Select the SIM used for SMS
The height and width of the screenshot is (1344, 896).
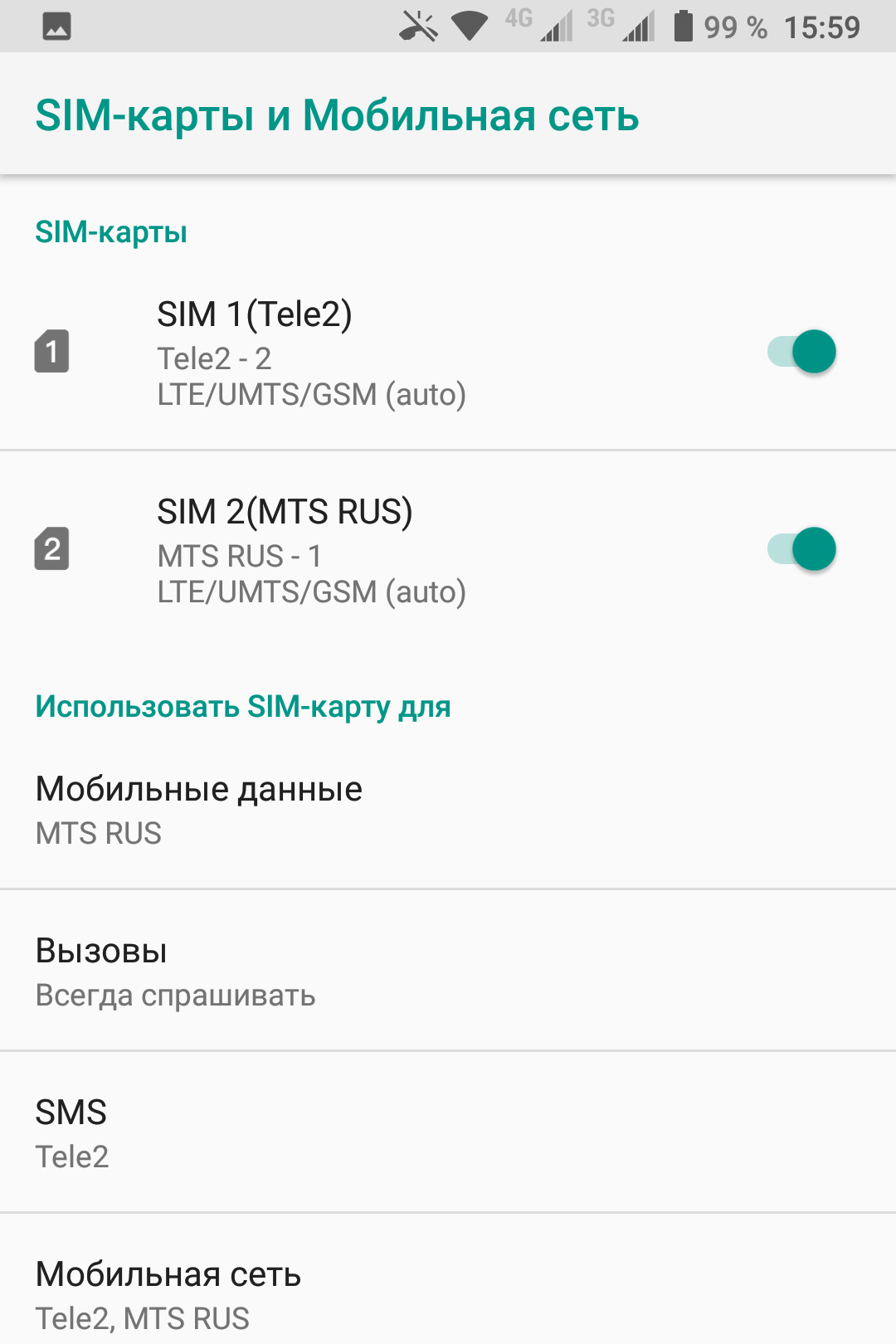[x=448, y=1133]
